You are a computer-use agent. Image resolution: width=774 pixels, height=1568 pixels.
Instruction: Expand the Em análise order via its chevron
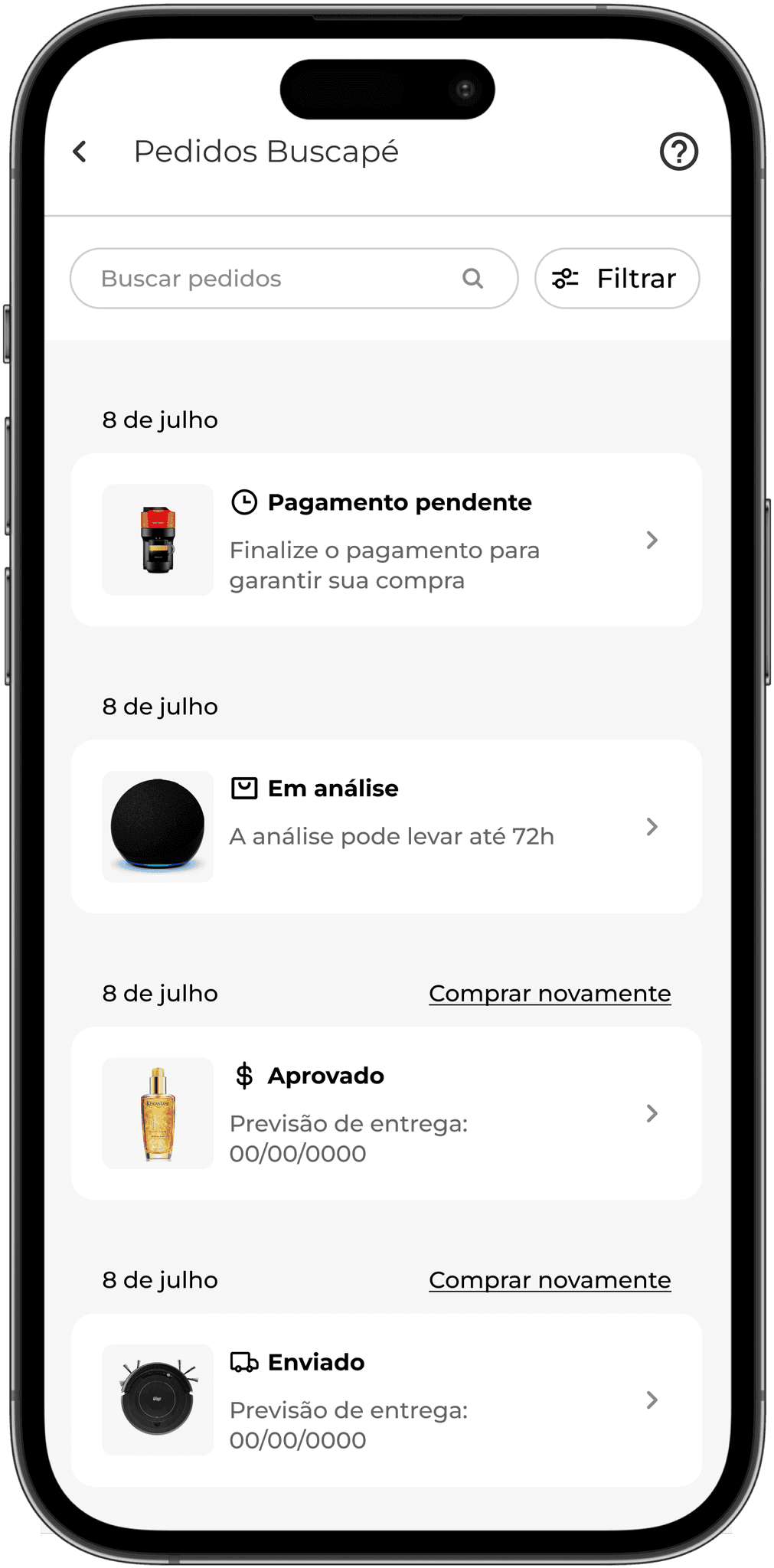(652, 826)
